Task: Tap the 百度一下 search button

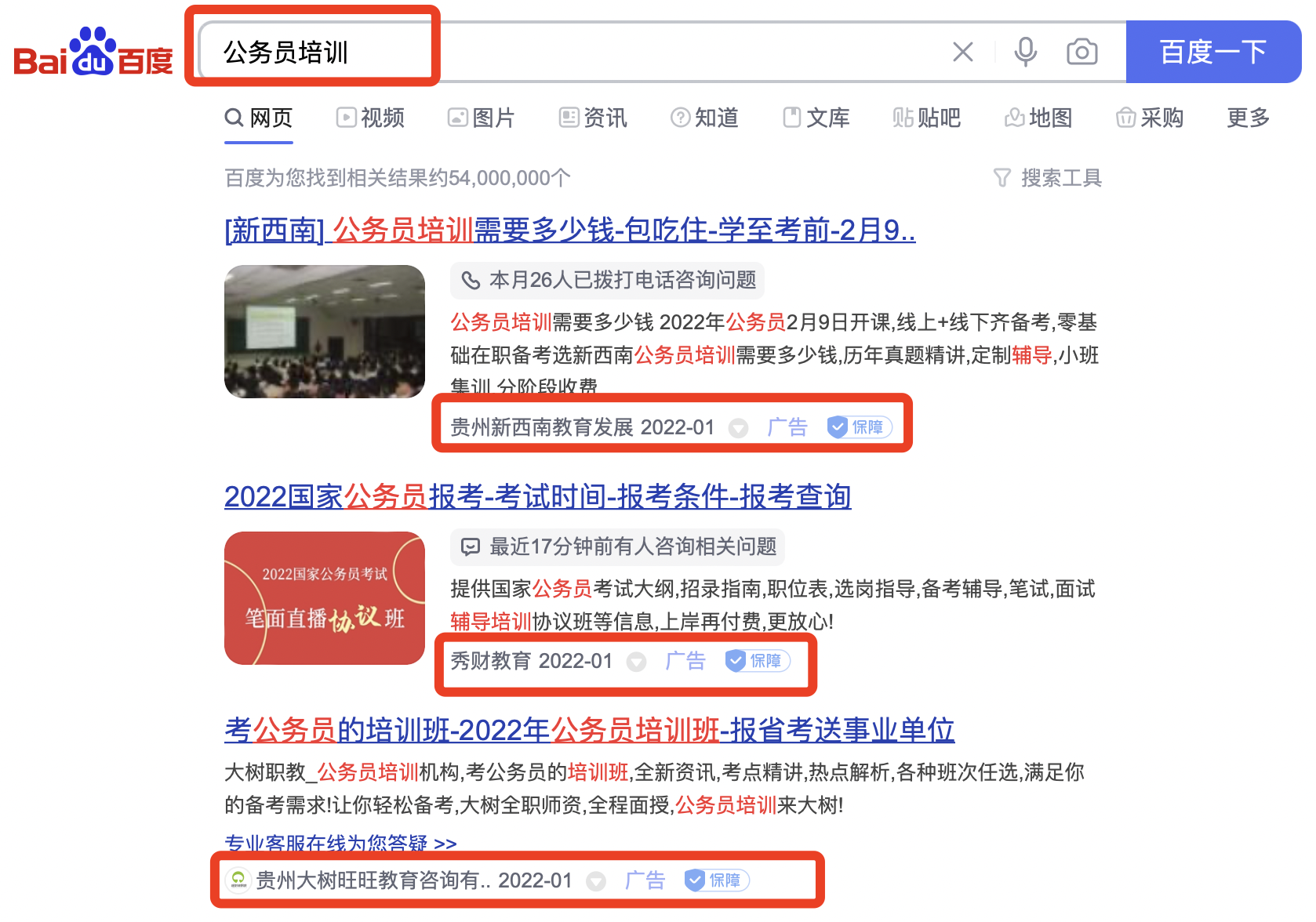Action: point(1212,52)
